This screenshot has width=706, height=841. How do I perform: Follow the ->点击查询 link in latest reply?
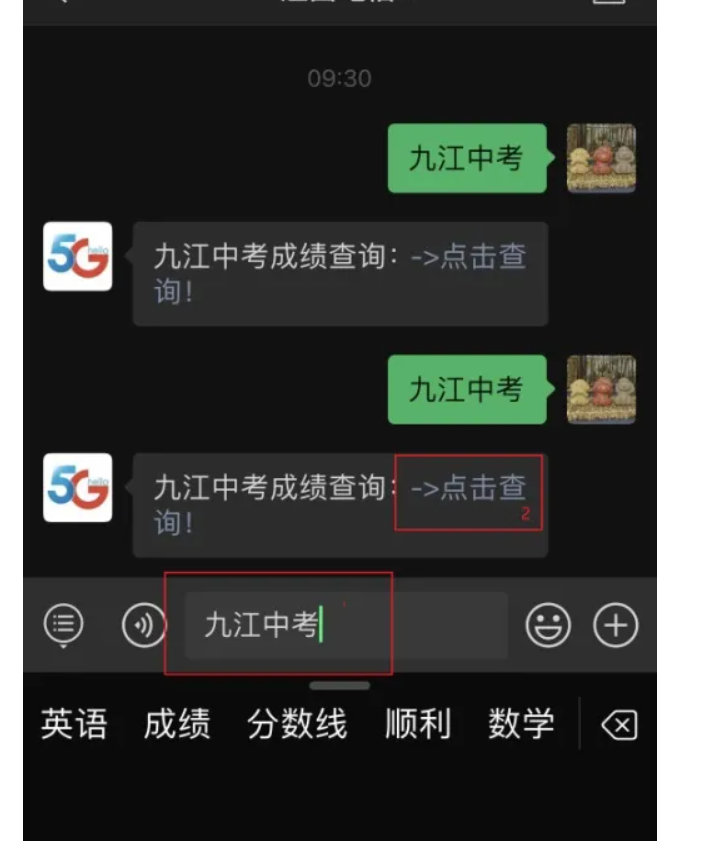468,488
